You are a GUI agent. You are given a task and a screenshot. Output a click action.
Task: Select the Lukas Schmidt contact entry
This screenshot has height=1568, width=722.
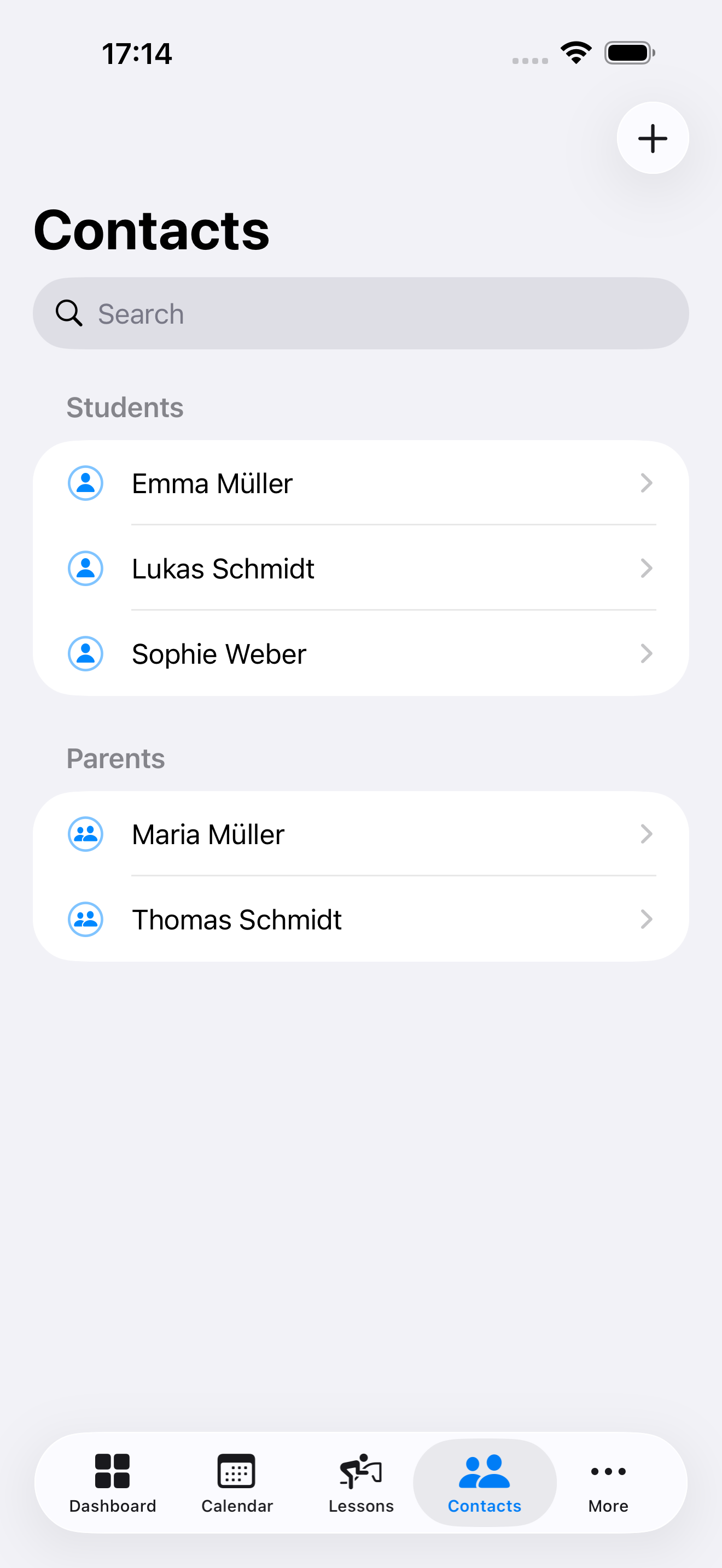tap(361, 568)
